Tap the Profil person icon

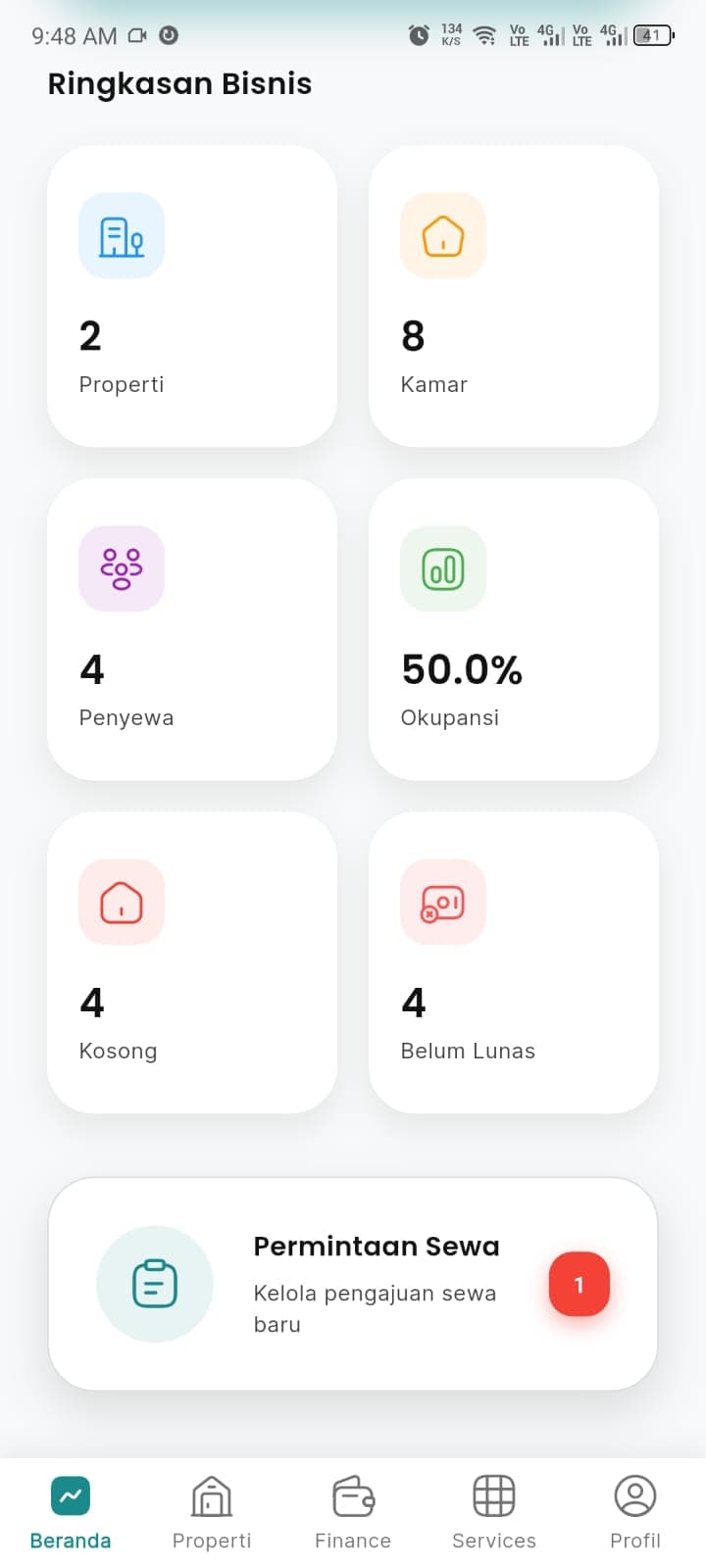click(634, 1496)
